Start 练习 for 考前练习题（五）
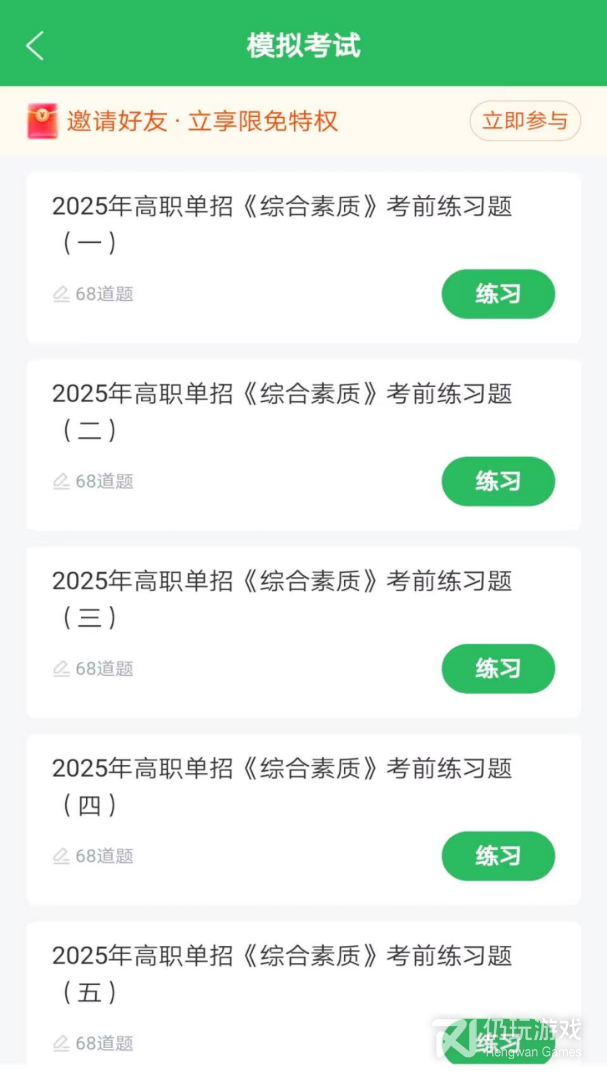Viewport: 607px width, 1080px height. click(498, 1043)
